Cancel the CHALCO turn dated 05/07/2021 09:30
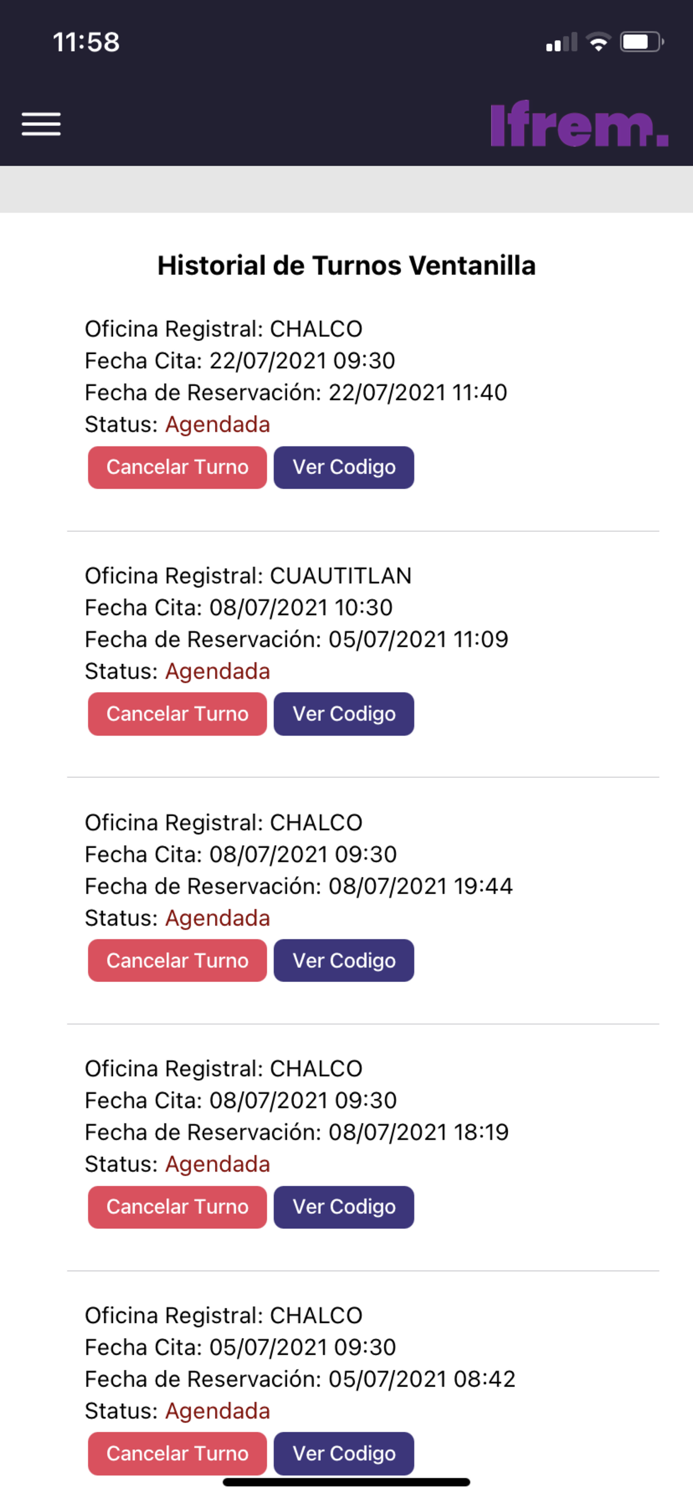 point(177,1453)
